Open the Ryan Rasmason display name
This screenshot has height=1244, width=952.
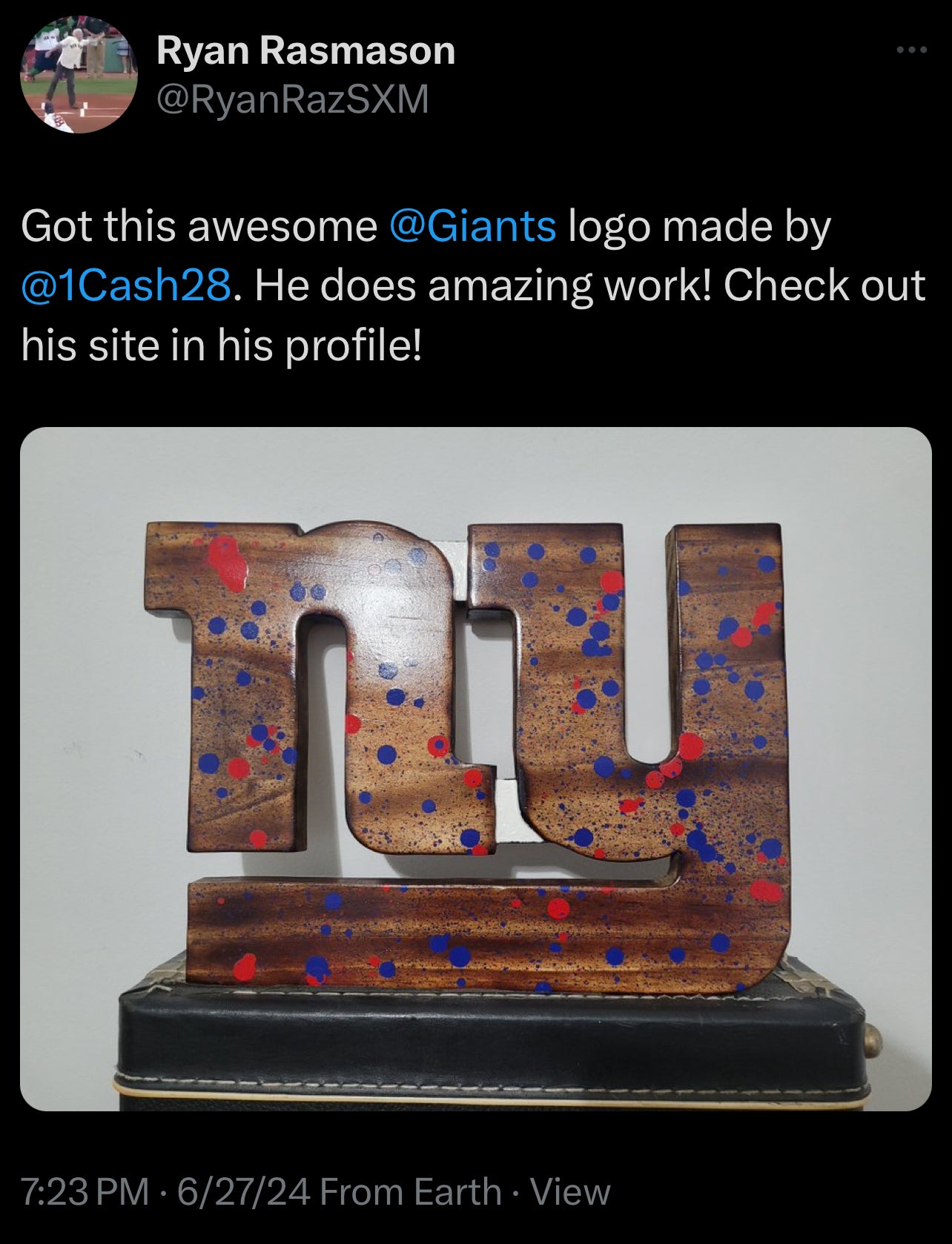tap(305, 50)
